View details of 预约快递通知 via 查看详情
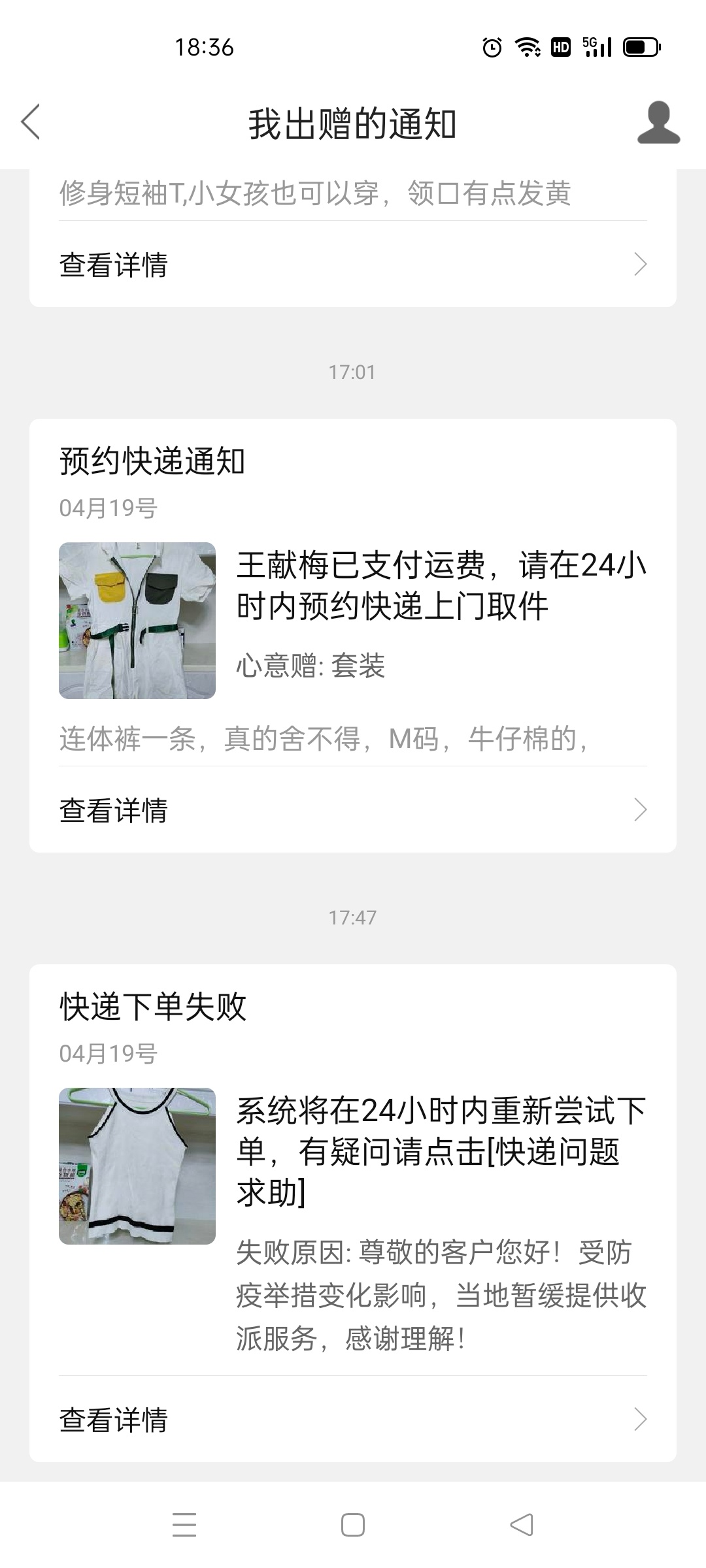Viewport: 706px width, 1568px height. pos(353,810)
